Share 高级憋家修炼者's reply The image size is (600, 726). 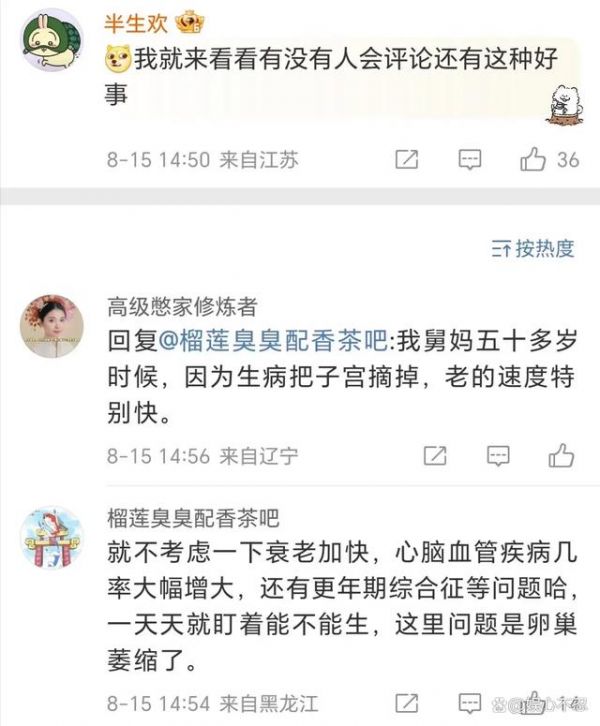[435, 456]
